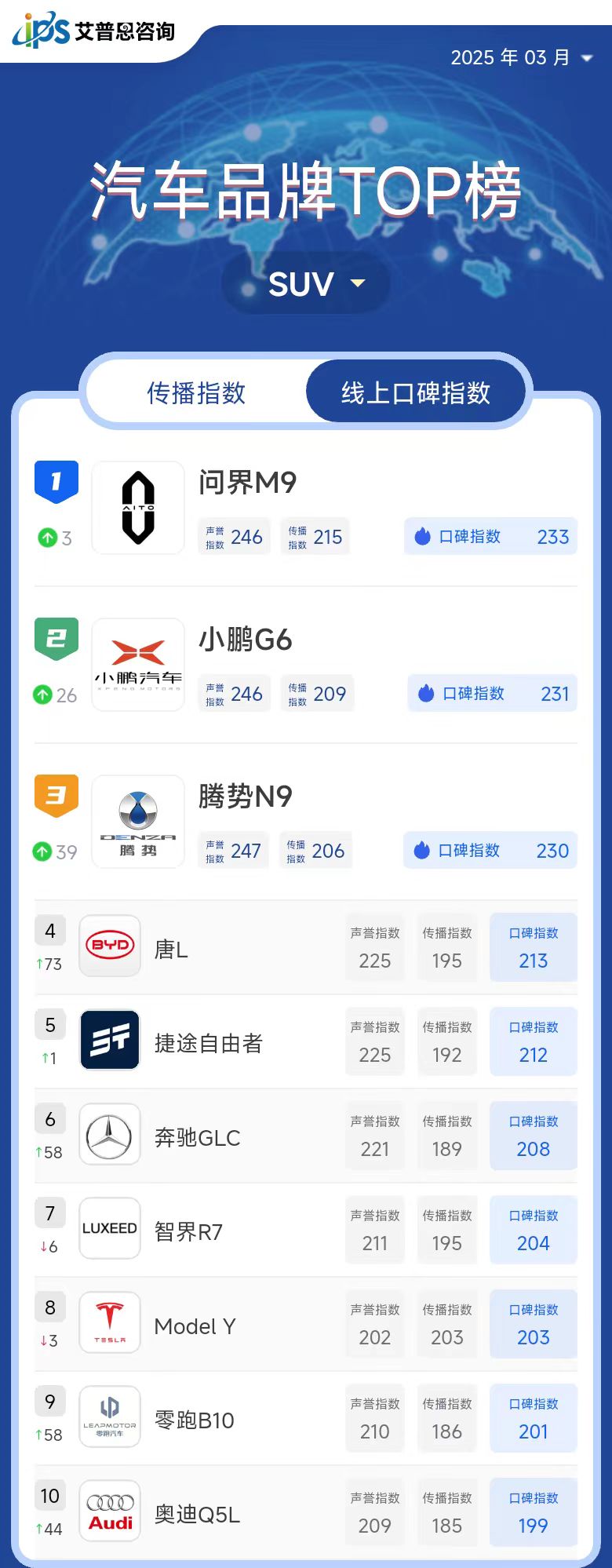Open the 小鹏G6 ranking entry
The width and height of the screenshot is (612, 1568).
[245, 640]
